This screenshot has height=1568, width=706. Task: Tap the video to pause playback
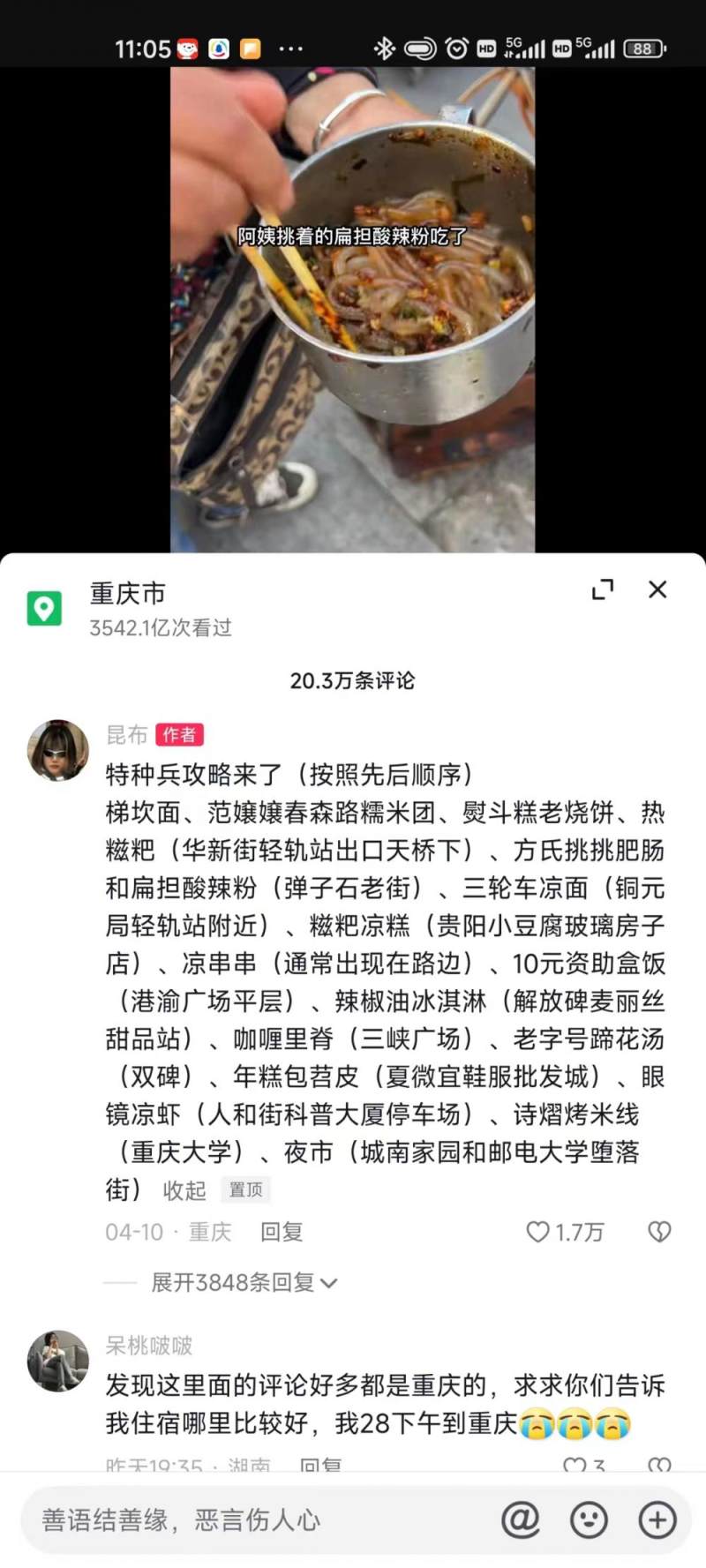coord(352,309)
